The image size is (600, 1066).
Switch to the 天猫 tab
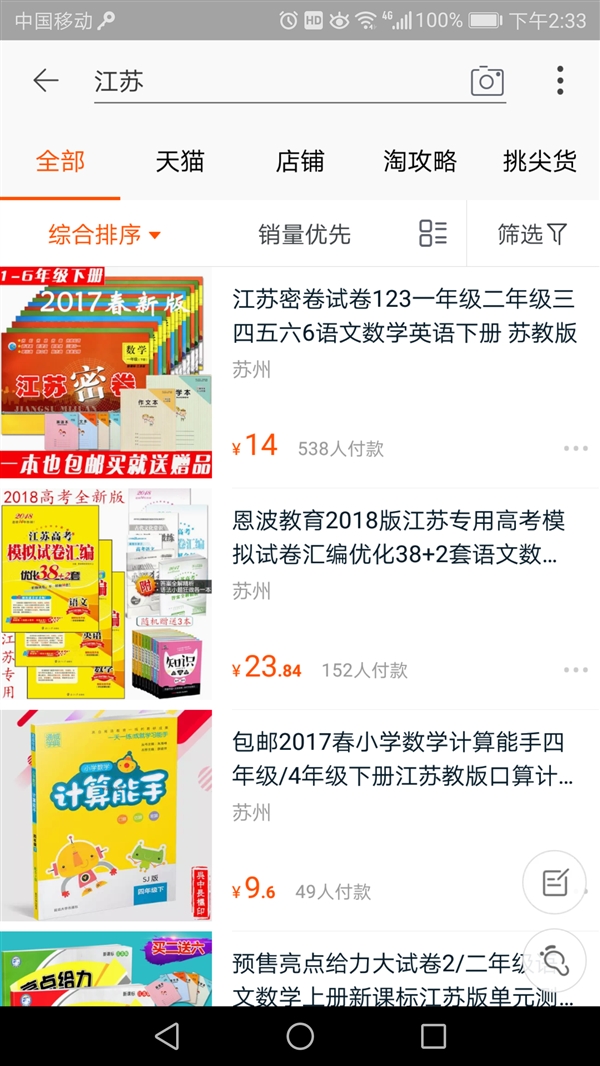pyautogui.click(x=180, y=161)
